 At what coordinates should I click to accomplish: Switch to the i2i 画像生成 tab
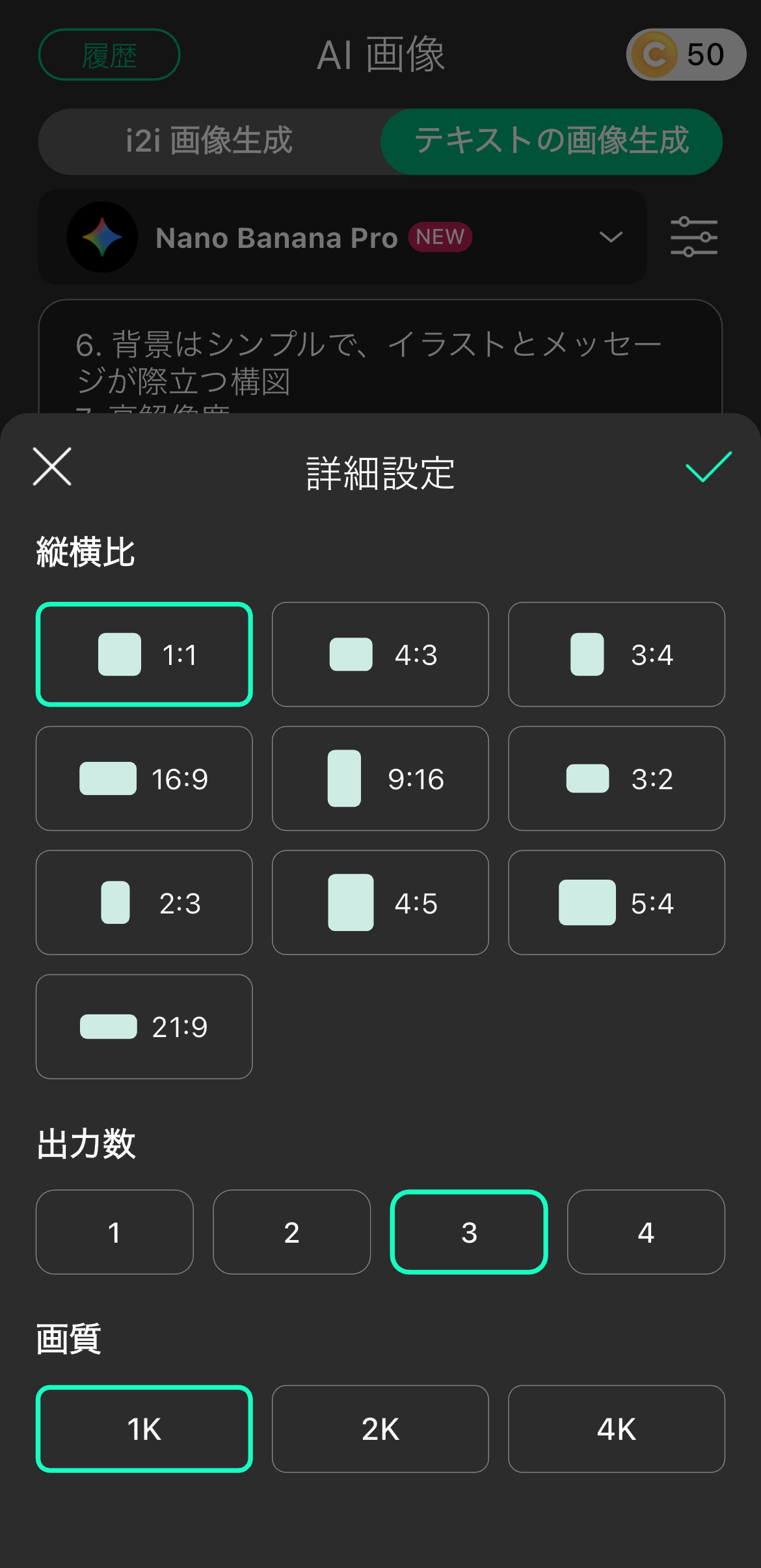[209, 141]
